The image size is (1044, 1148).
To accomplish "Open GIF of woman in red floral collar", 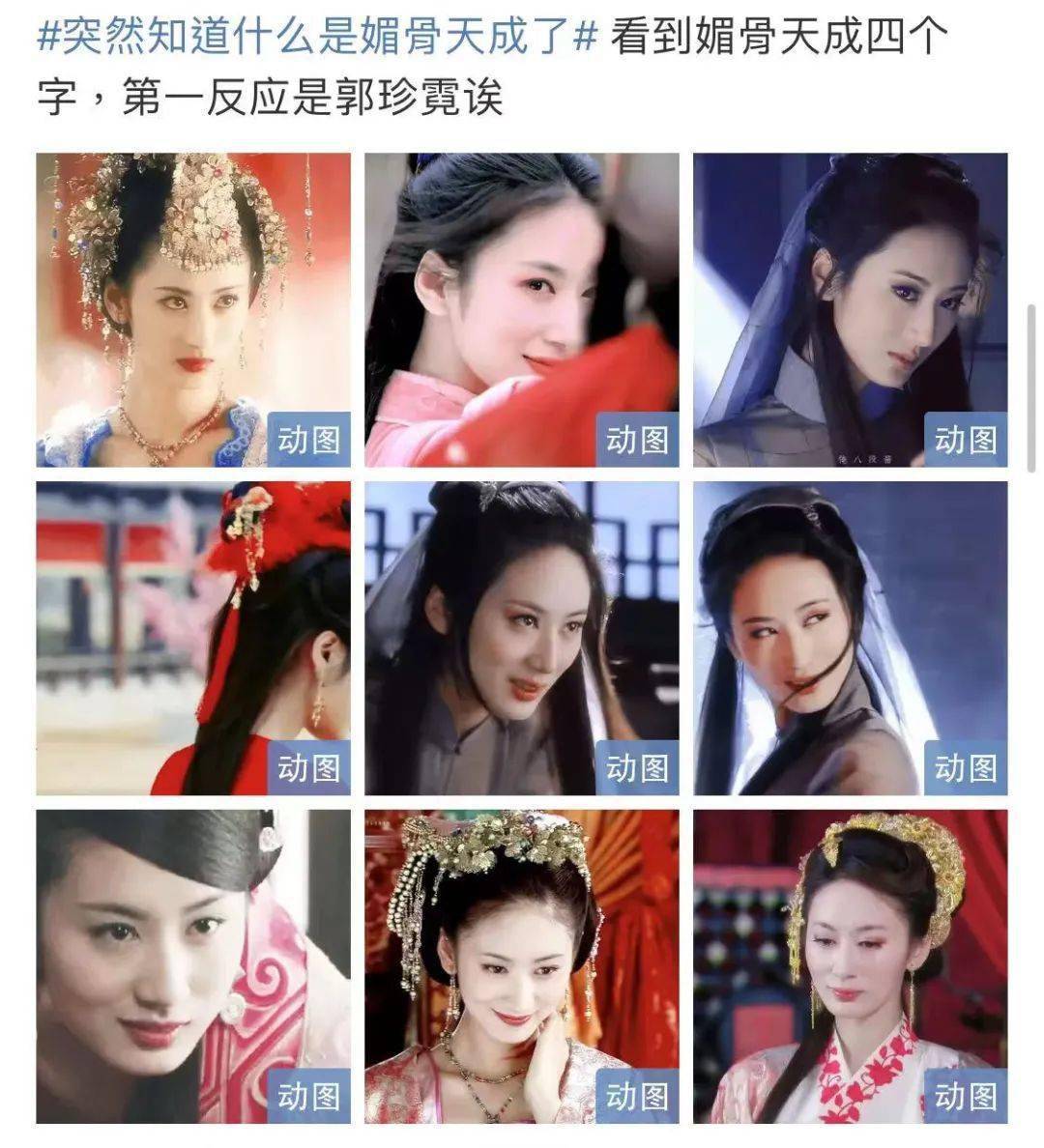I will (x=850, y=966).
